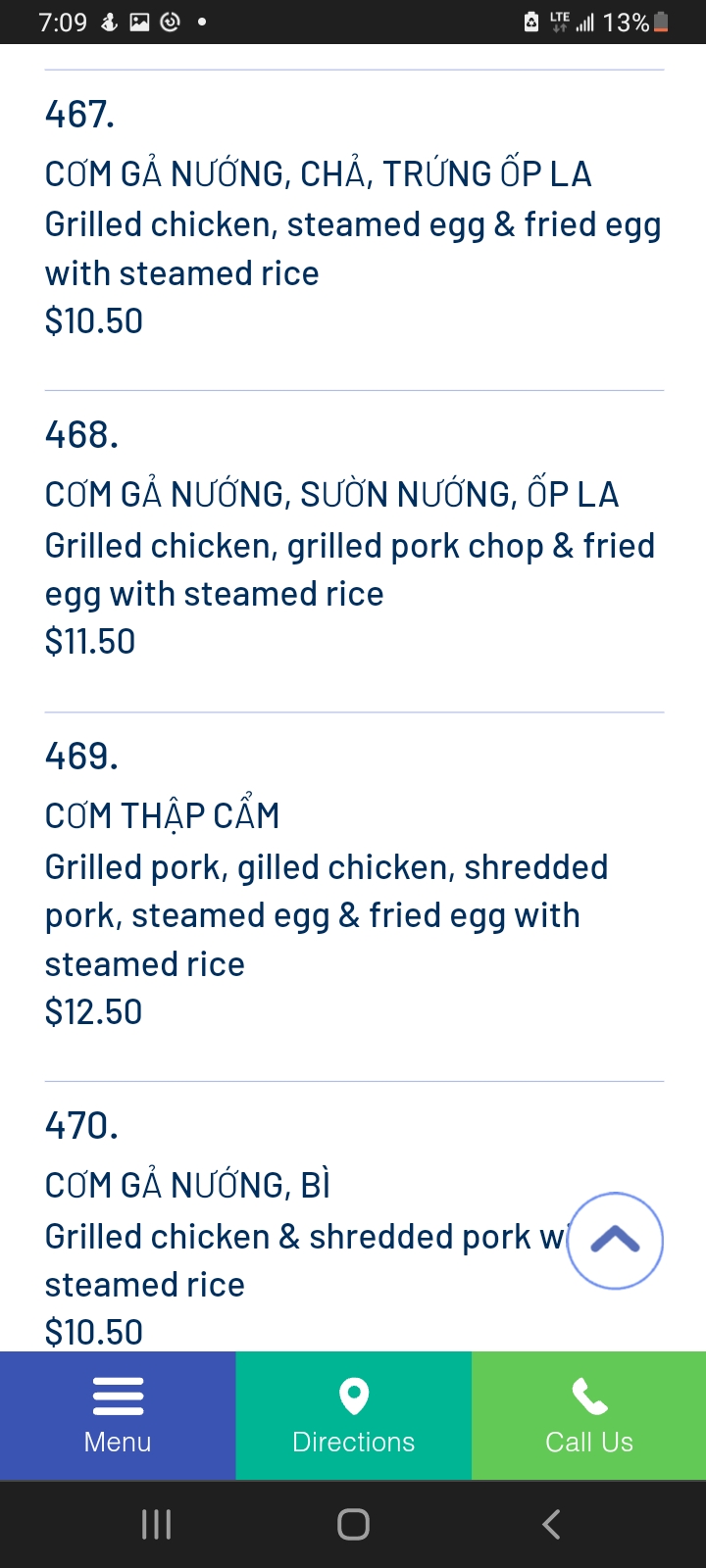Get Directions to the restaurant
The image size is (706, 1568).
(353, 1415)
